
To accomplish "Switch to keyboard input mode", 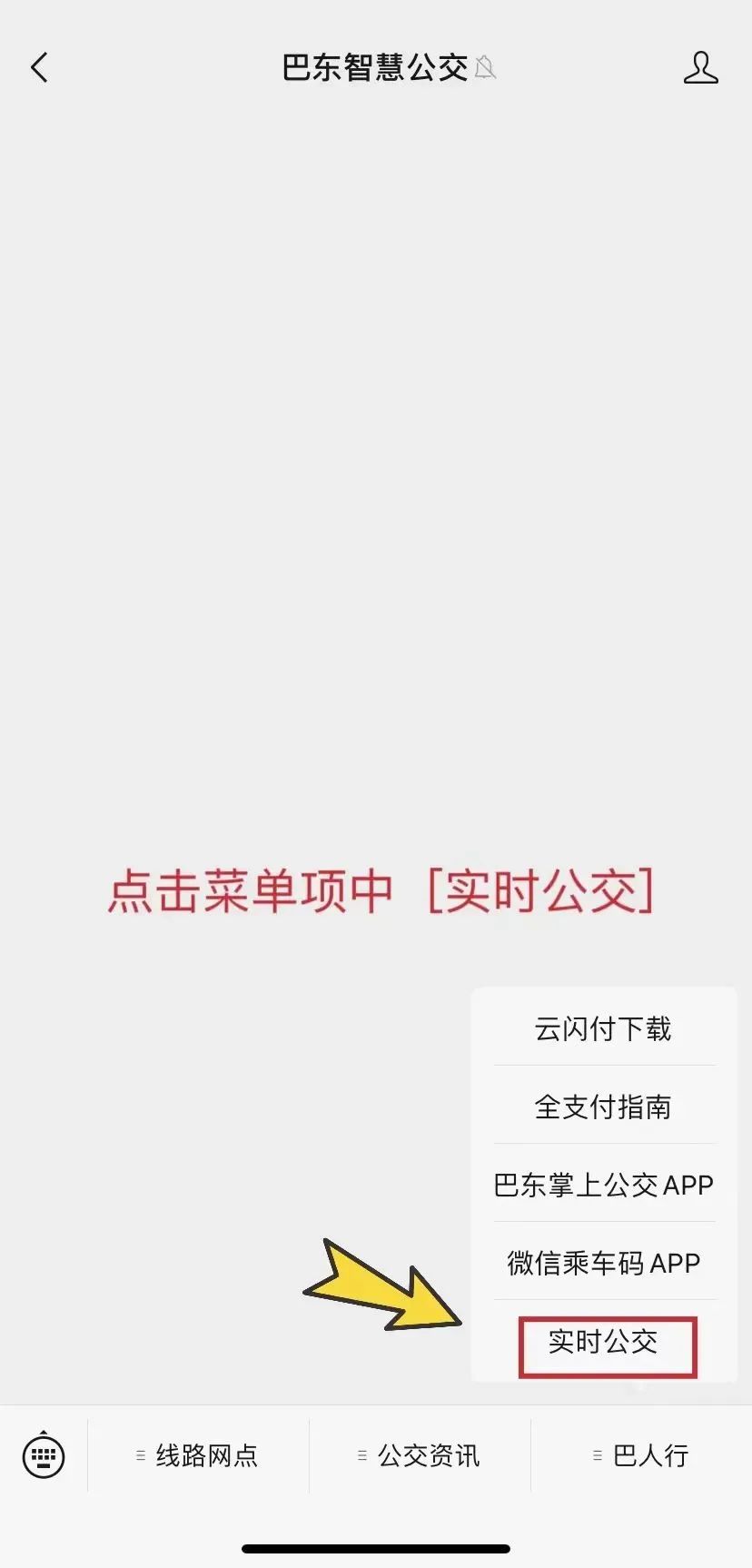I will click(x=44, y=1455).
